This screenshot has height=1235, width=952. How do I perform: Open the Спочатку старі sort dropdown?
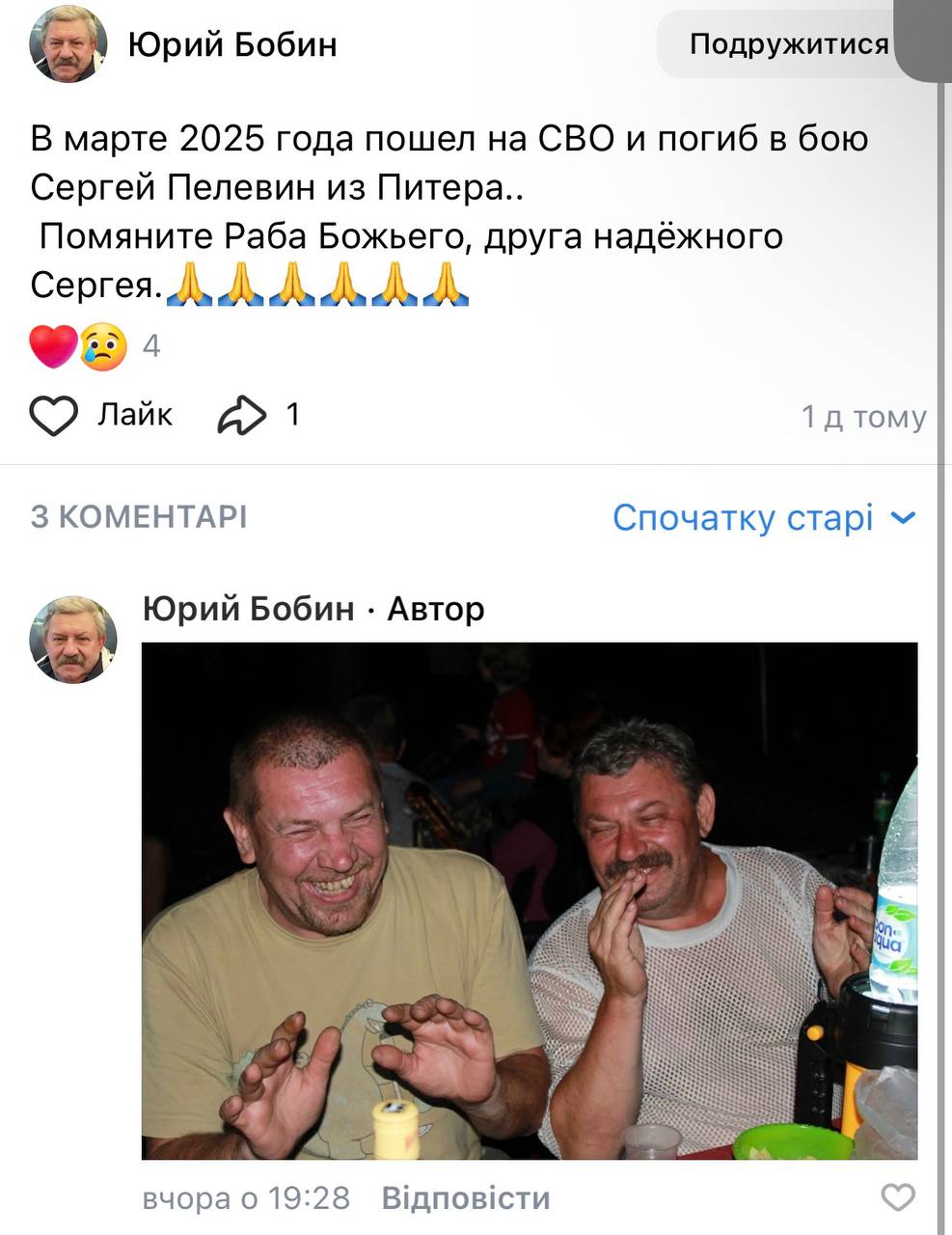coord(763,518)
